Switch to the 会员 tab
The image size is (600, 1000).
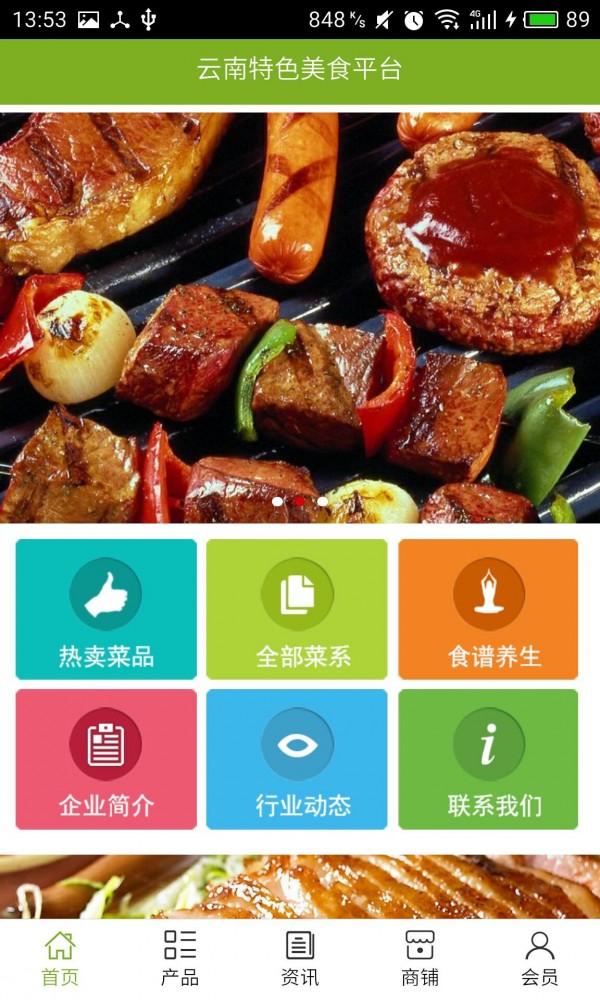point(540,958)
